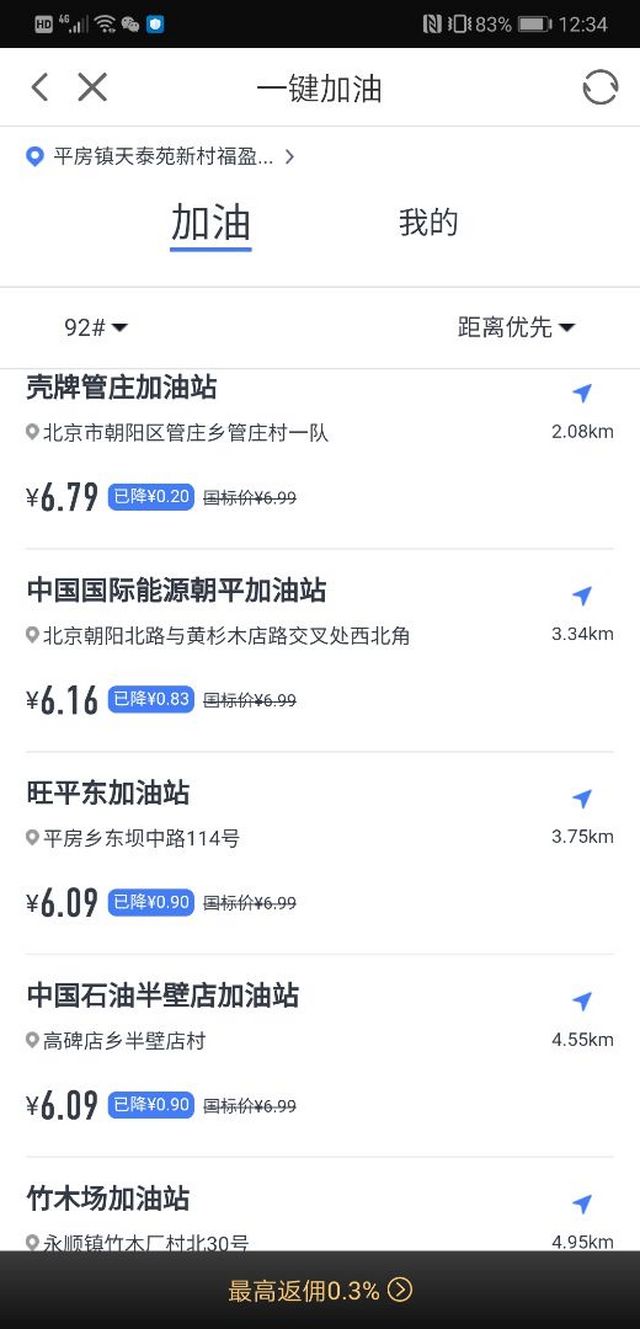Go back using the left arrow
The width and height of the screenshot is (640, 1329).
pyautogui.click(x=40, y=88)
